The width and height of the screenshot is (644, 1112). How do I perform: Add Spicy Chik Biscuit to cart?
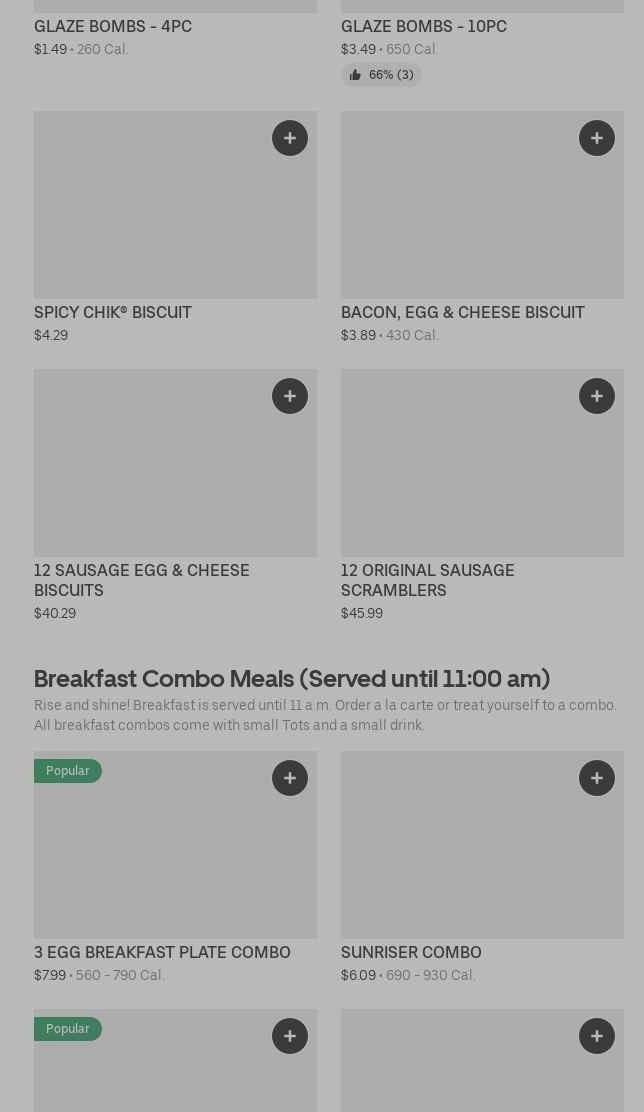pos(290,138)
